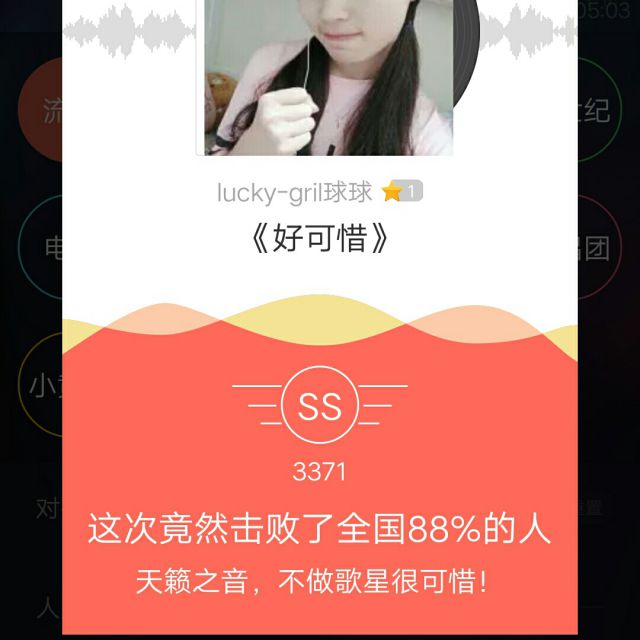This screenshot has height=640, width=640.
Task: Open lucky-gril球球's profile name
Action: coord(294,192)
